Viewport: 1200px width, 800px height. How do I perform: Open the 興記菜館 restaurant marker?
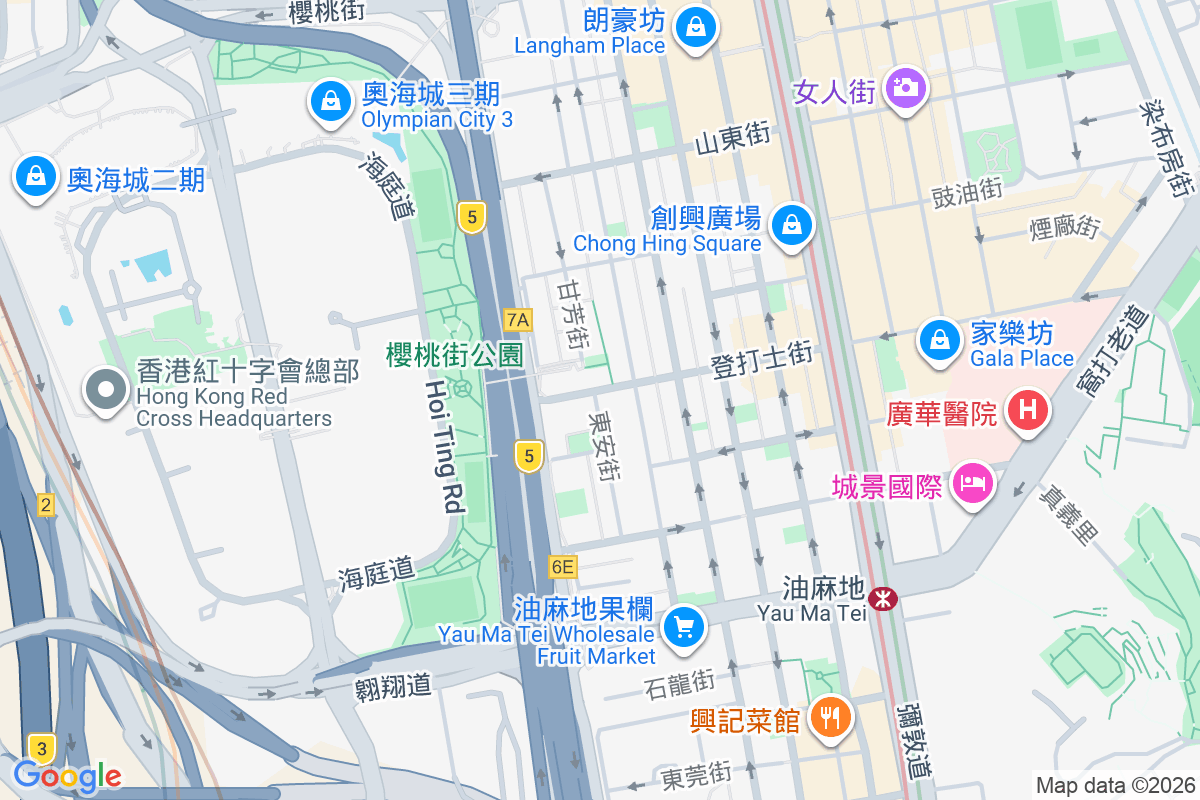point(830,716)
